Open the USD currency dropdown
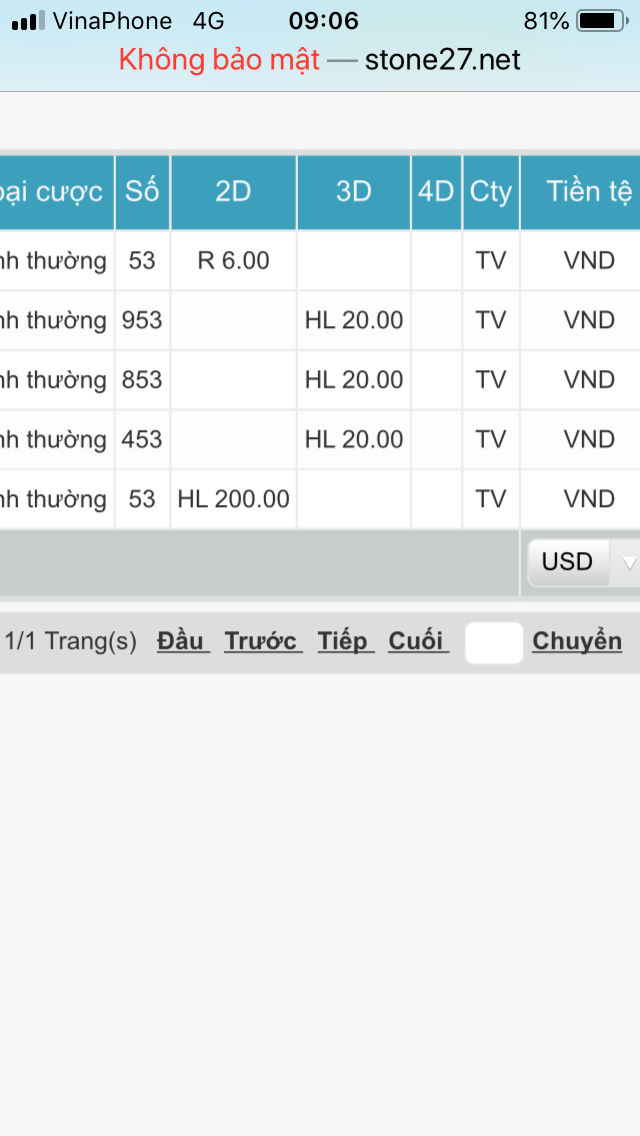The width and height of the screenshot is (640, 1136). click(583, 562)
